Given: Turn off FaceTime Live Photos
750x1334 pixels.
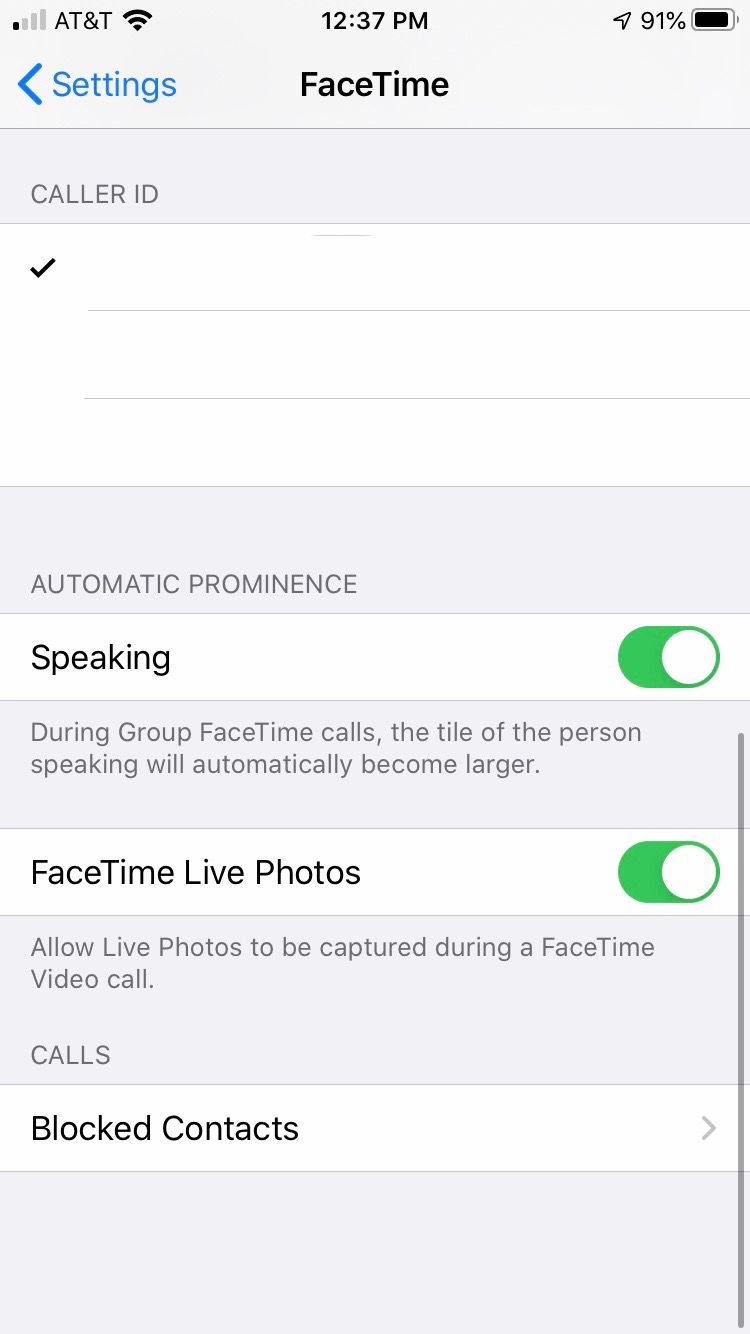Looking at the screenshot, I should (667, 871).
